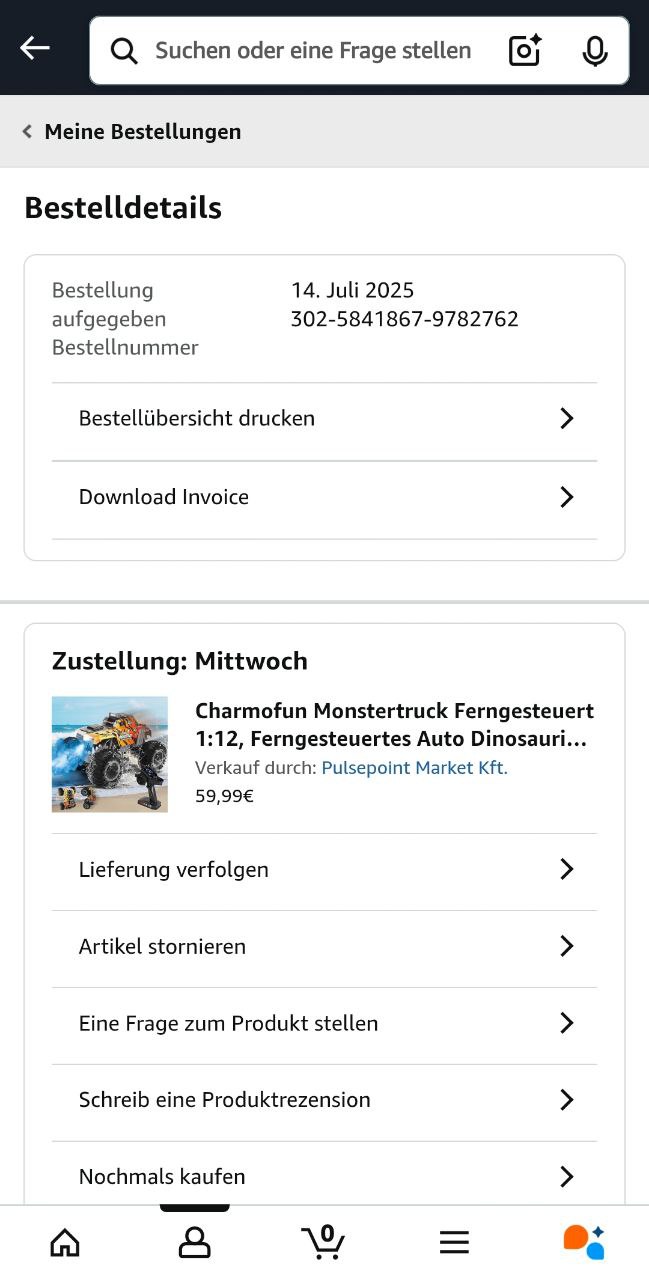This screenshot has height=1280, width=649.
Task: View the shopping cart
Action: (x=324, y=1242)
